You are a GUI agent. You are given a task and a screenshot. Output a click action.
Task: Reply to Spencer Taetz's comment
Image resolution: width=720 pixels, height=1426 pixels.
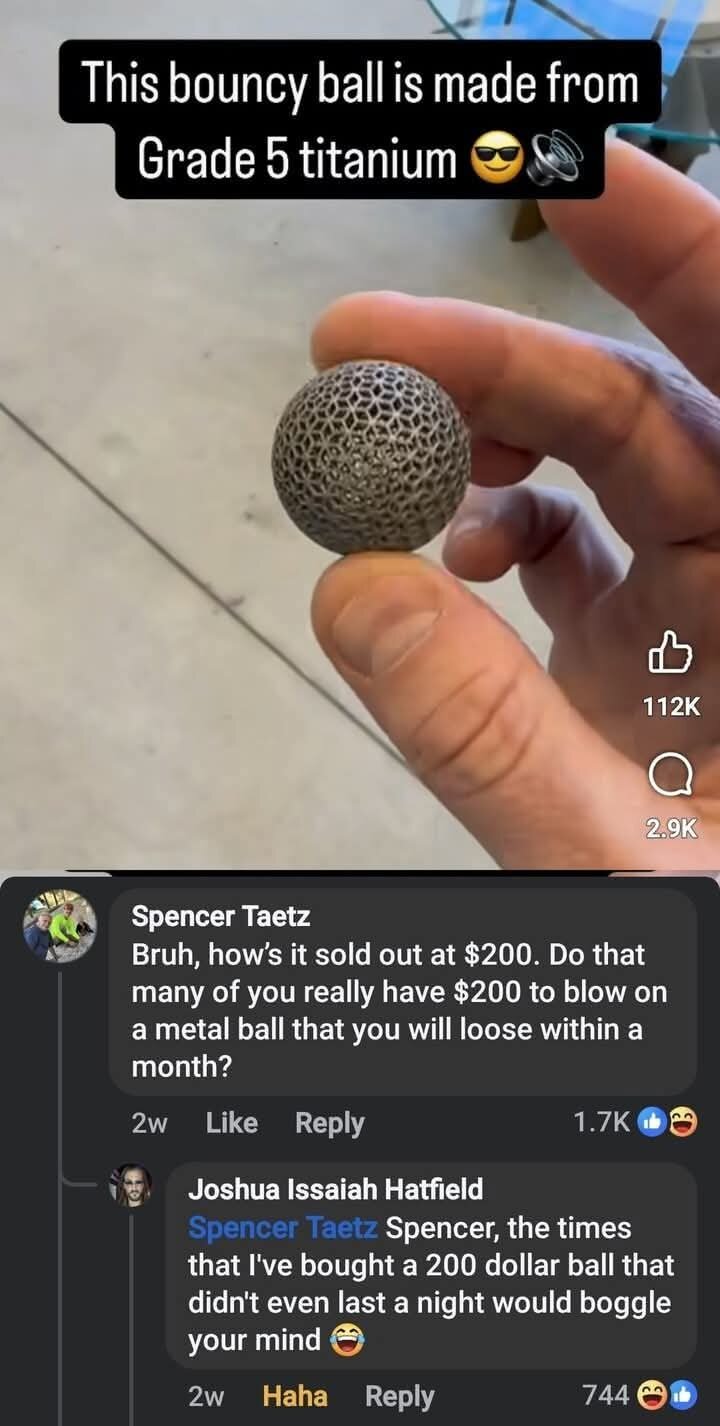[x=329, y=1123]
